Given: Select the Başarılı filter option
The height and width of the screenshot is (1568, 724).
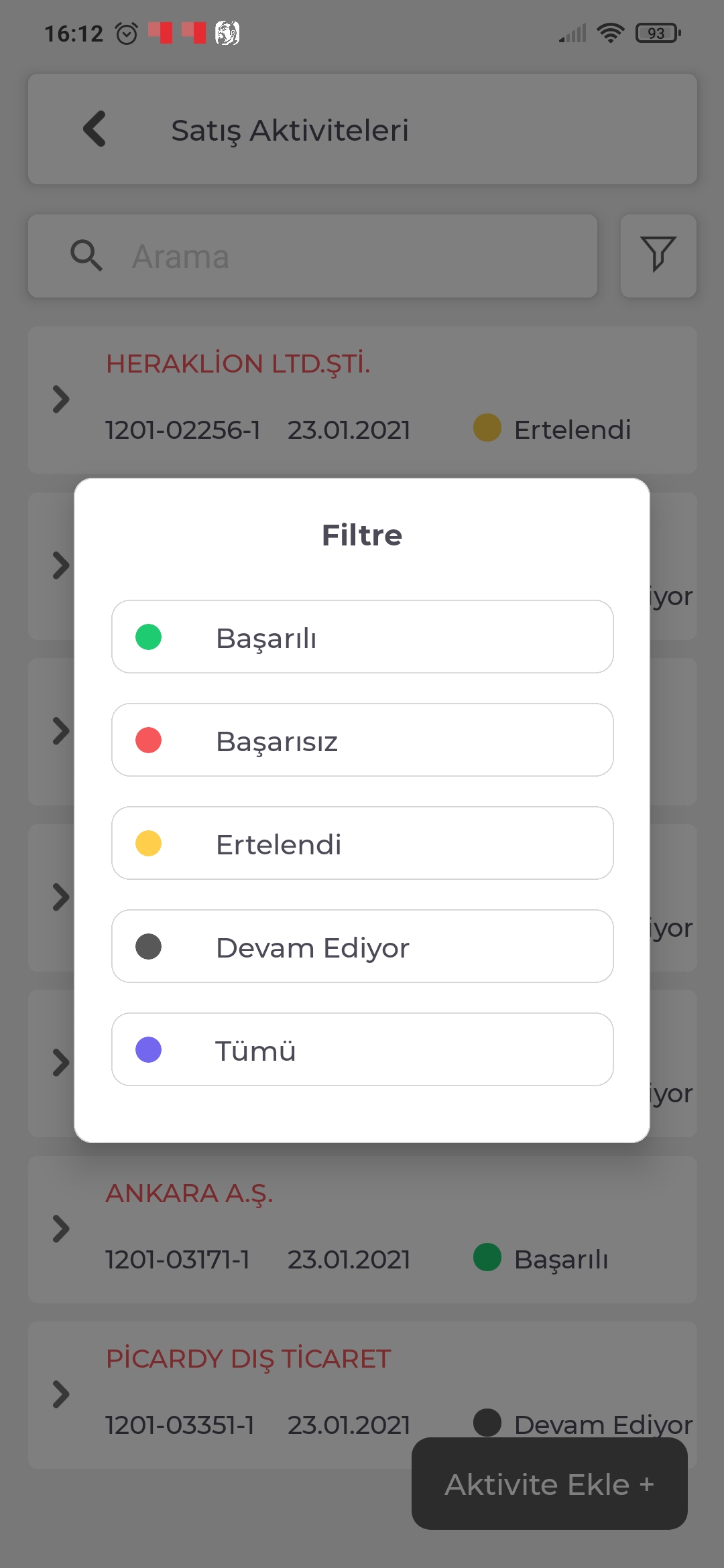Looking at the screenshot, I should (362, 637).
